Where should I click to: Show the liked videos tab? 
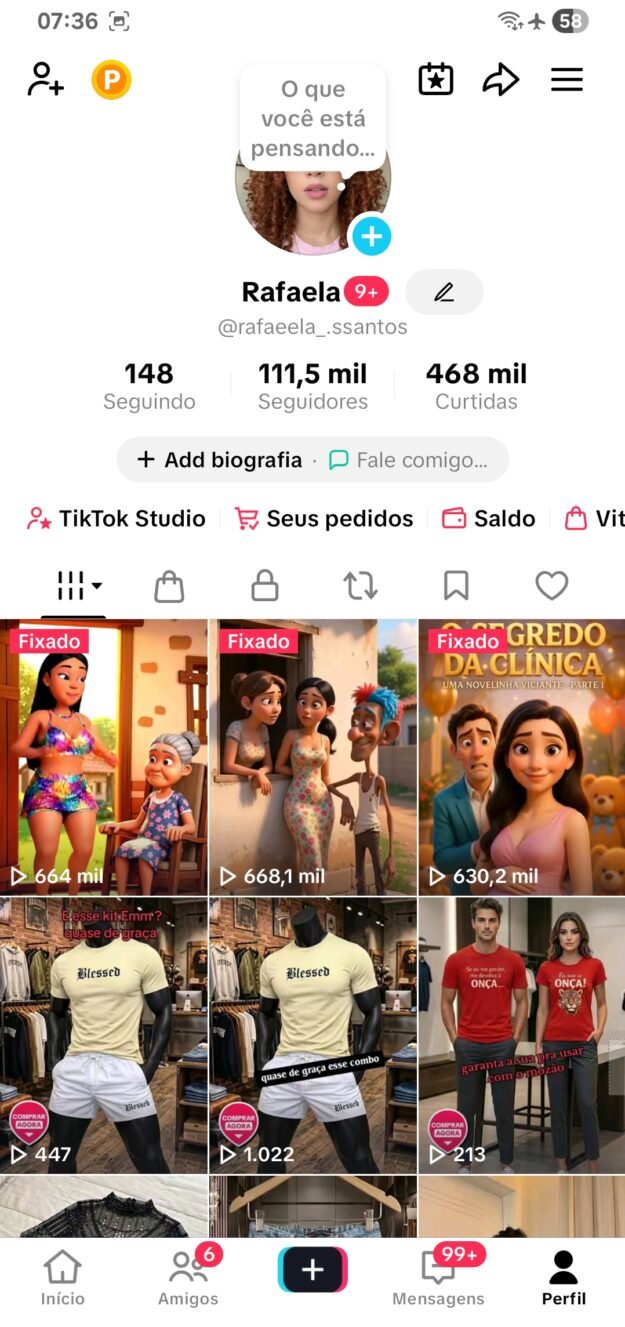552,585
